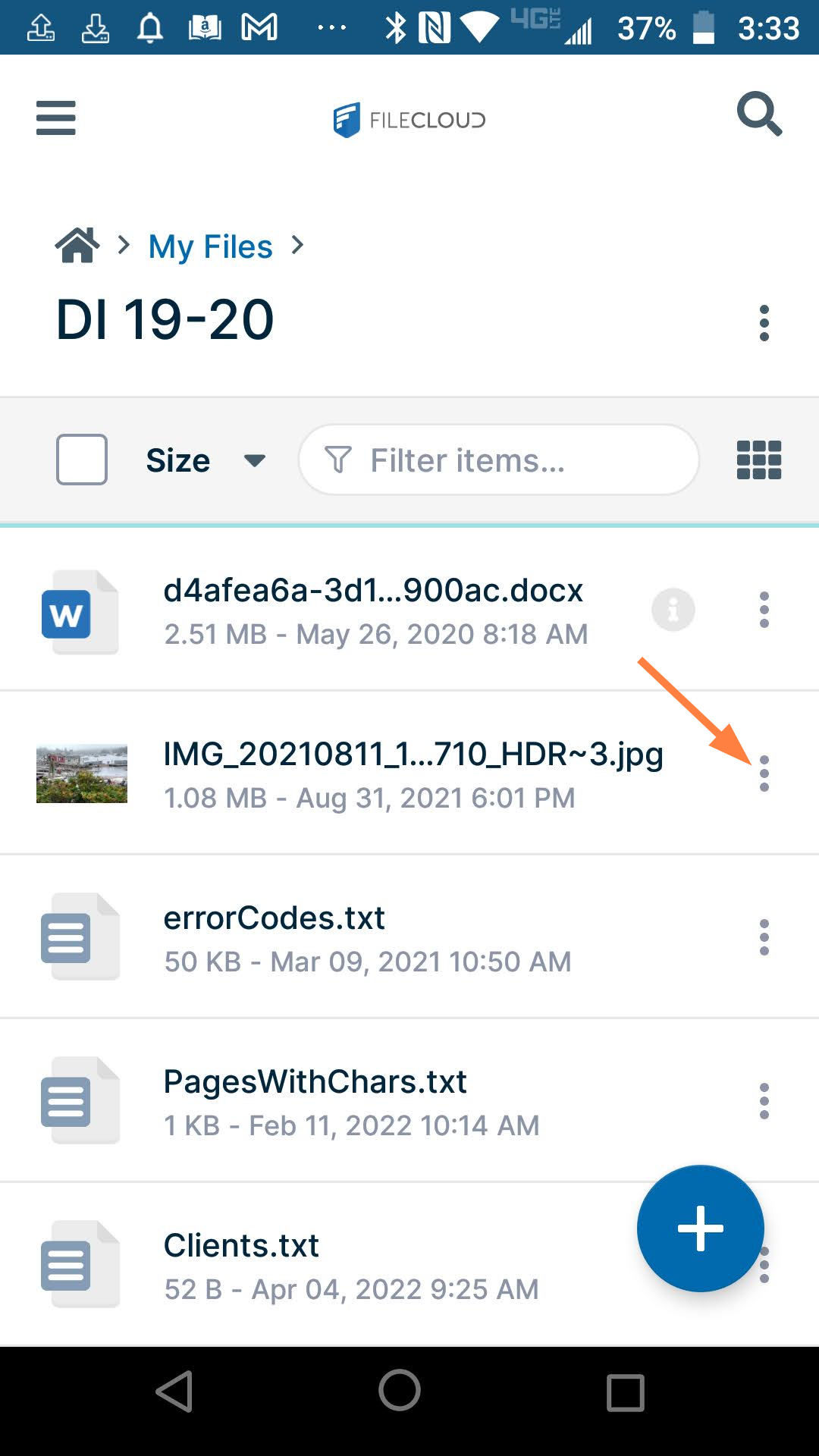Show info for the docx file

tap(673, 610)
